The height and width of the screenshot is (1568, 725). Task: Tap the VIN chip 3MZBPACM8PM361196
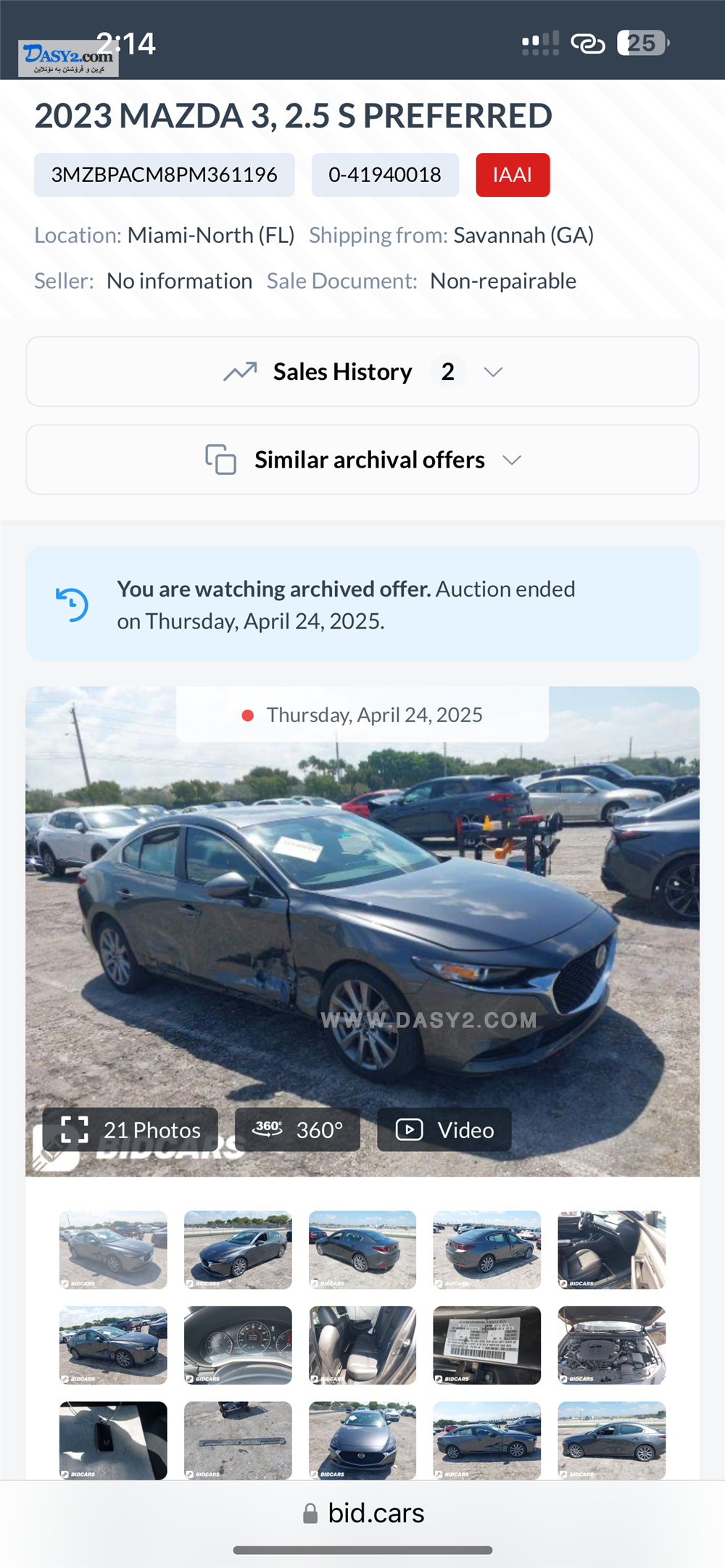coord(165,175)
